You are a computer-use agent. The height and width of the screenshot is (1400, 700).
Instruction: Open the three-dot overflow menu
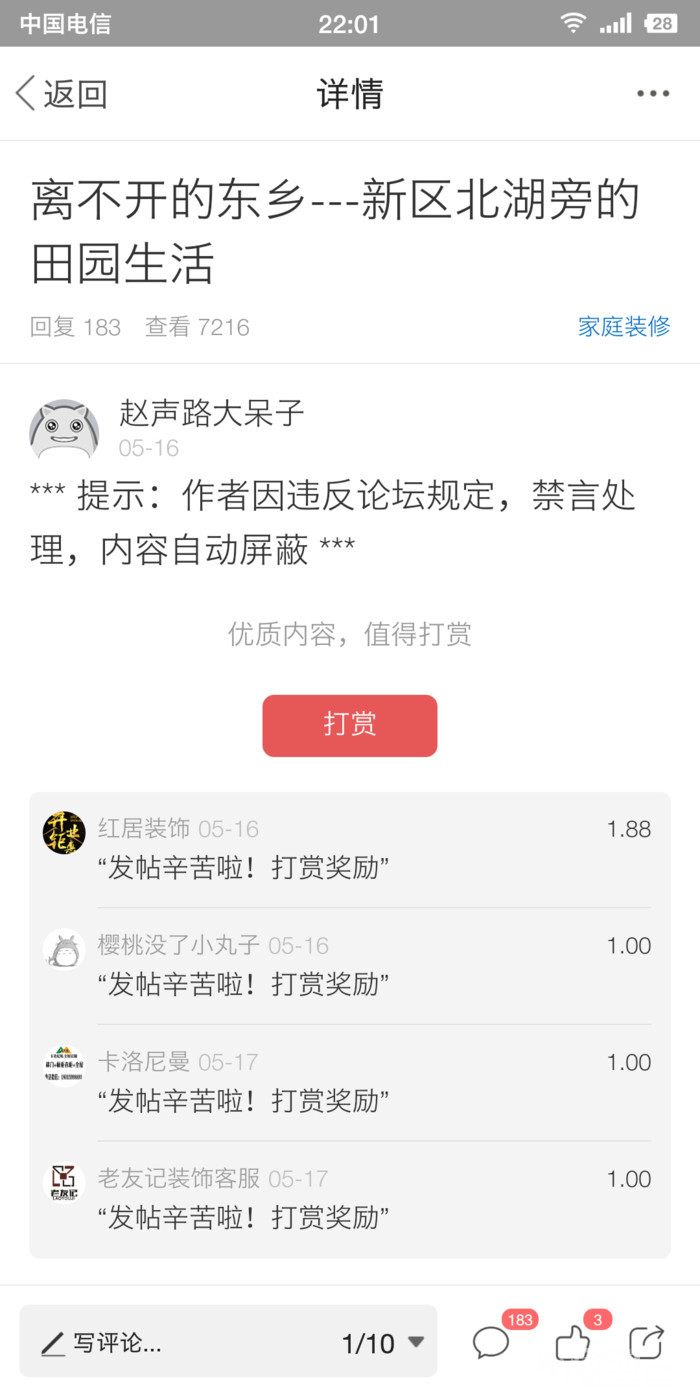click(x=653, y=94)
